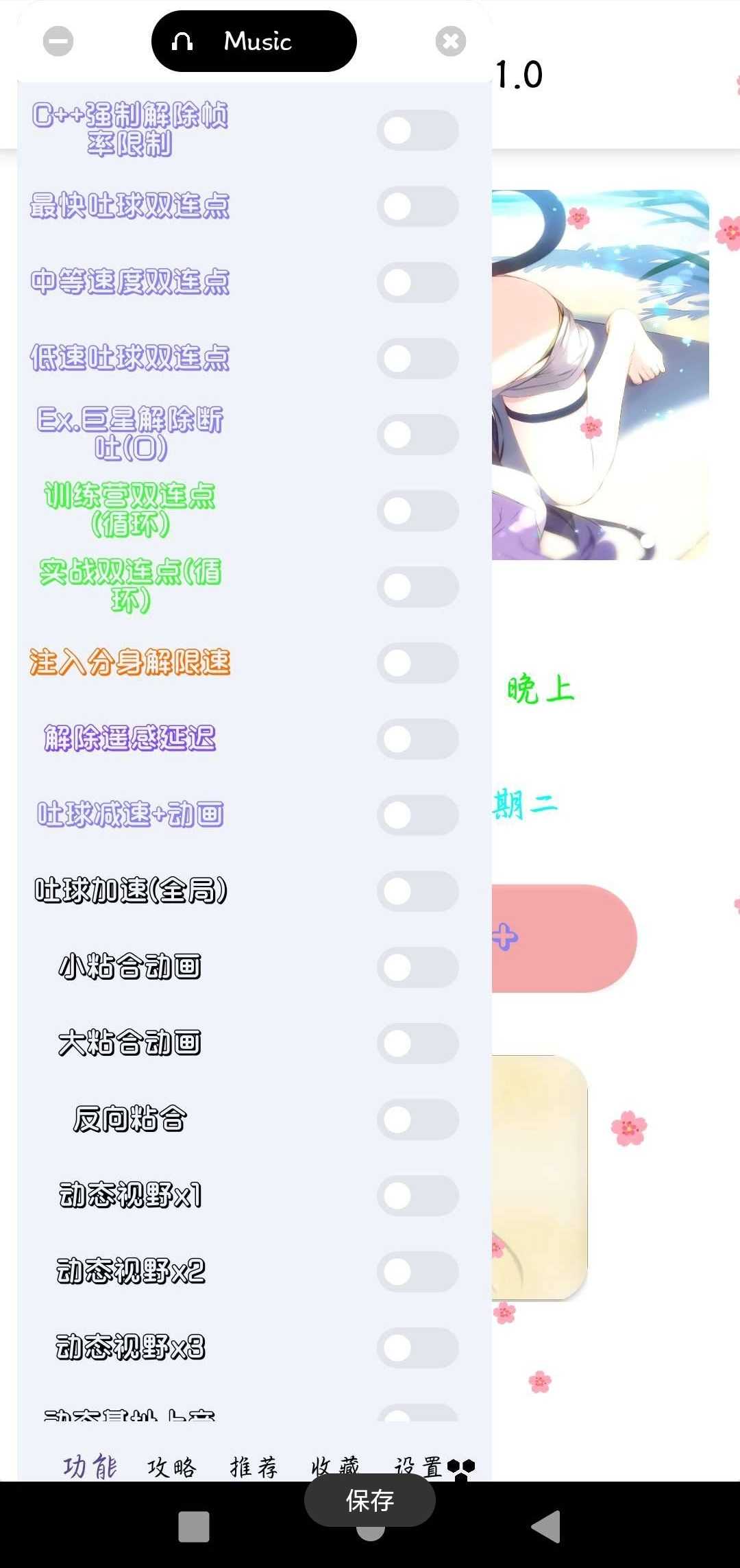Image resolution: width=740 pixels, height=1568 pixels.
Task: Go back with the system back button
Action: (x=546, y=1527)
